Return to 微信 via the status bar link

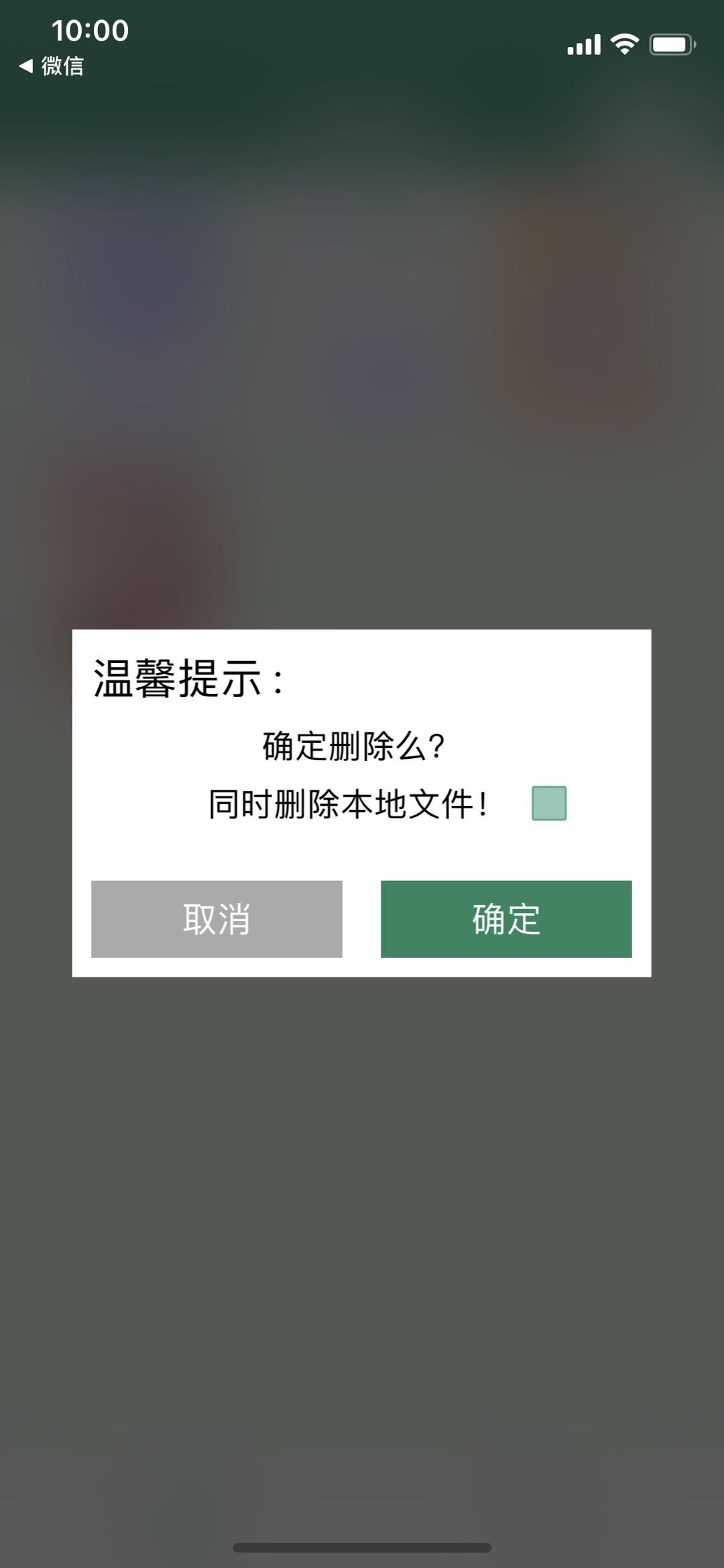[x=52, y=66]
